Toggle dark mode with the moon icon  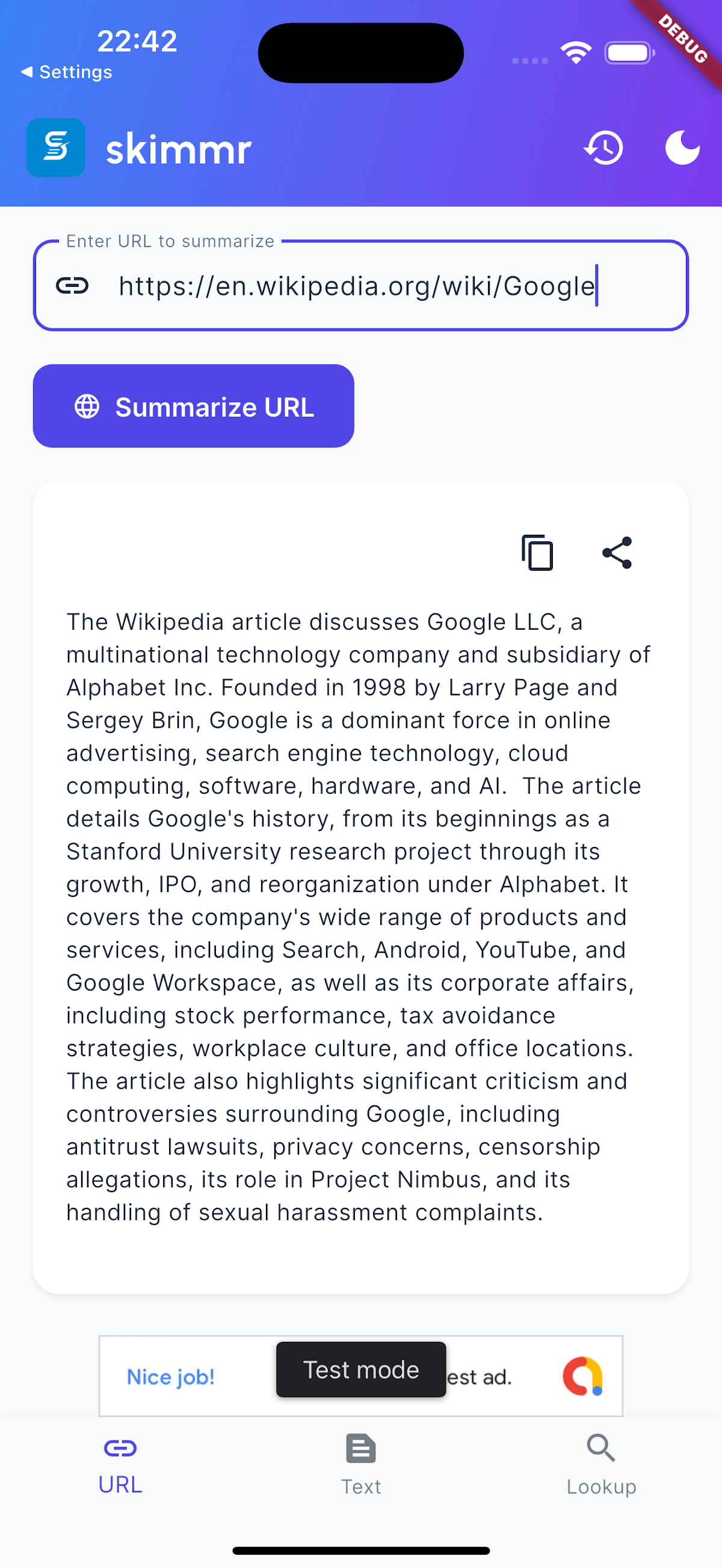pos(682,148)
